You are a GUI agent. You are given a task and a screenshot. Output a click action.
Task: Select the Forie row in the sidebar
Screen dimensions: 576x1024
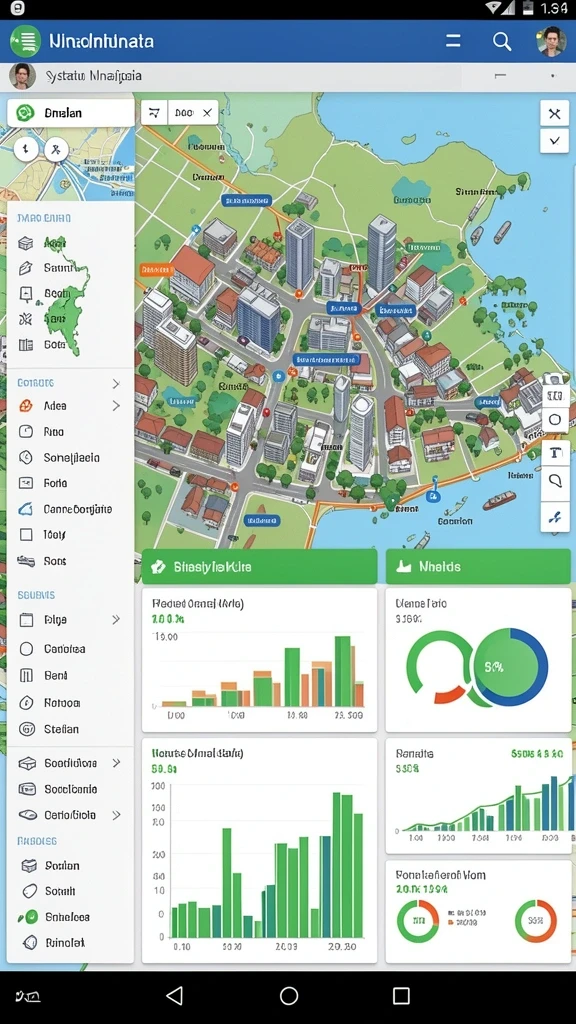pos(71,483)
